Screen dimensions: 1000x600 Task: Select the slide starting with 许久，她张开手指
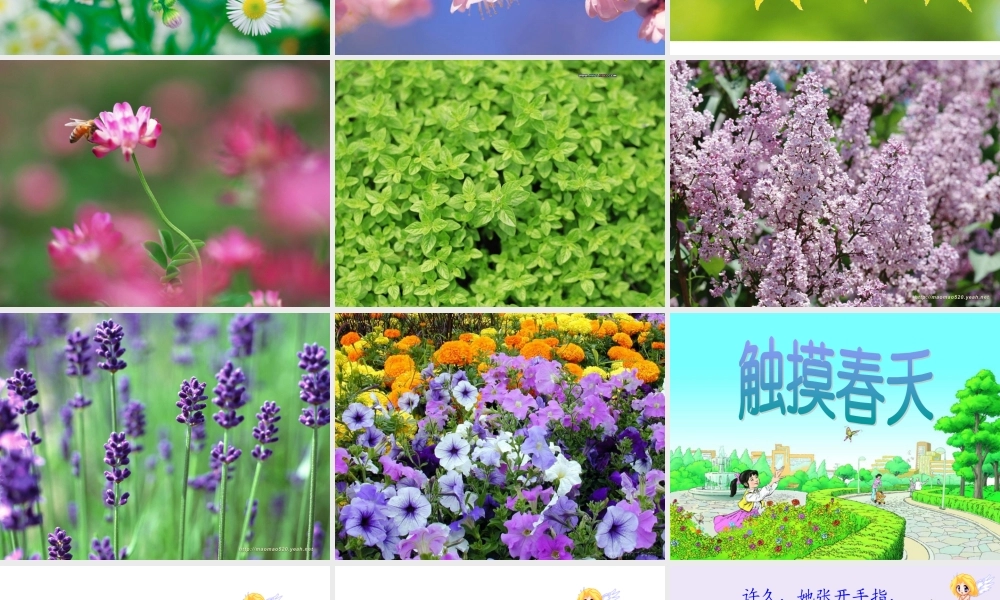pyautogui.click(x=835, y=584)
